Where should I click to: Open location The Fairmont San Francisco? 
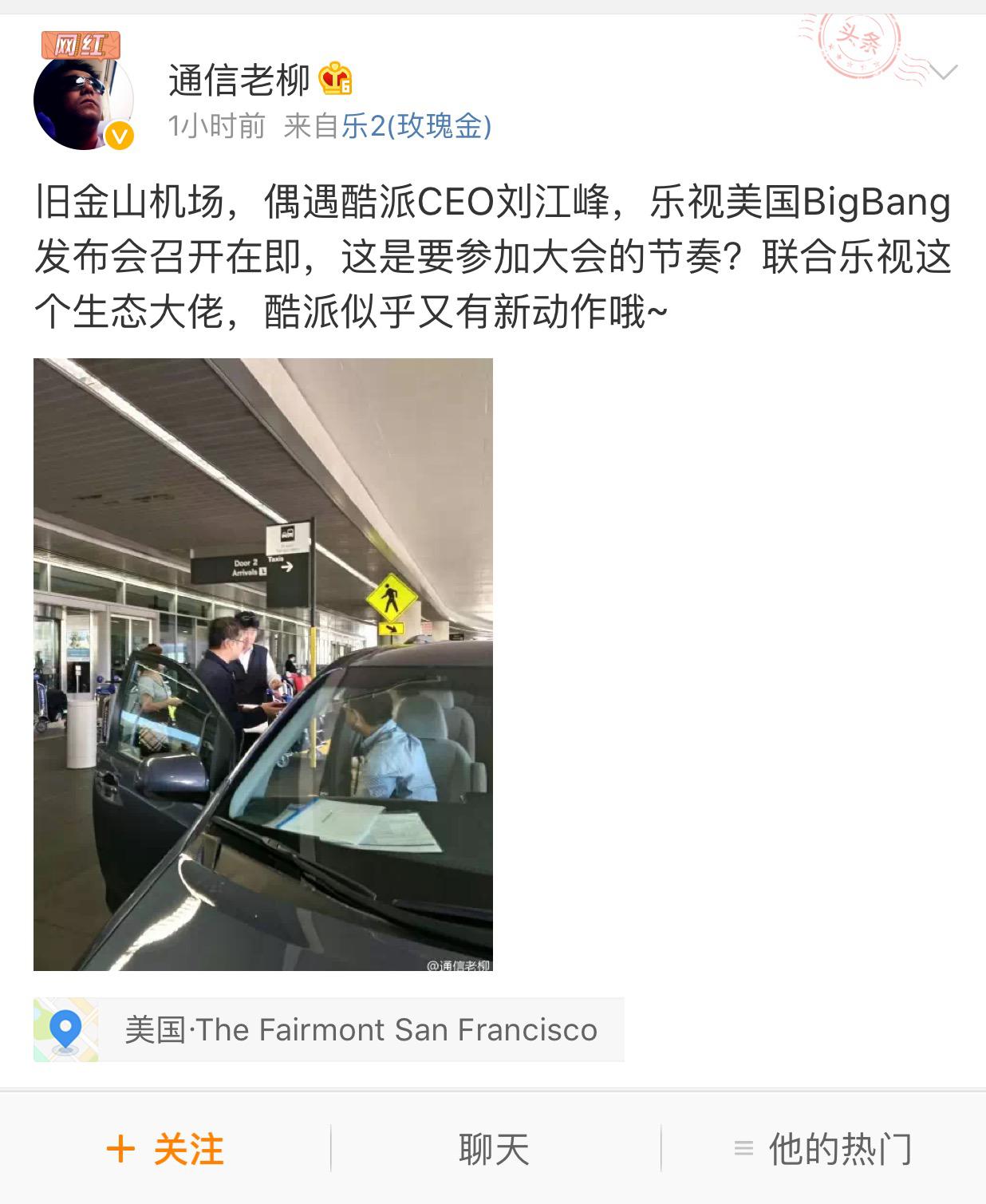[329, 1029]
